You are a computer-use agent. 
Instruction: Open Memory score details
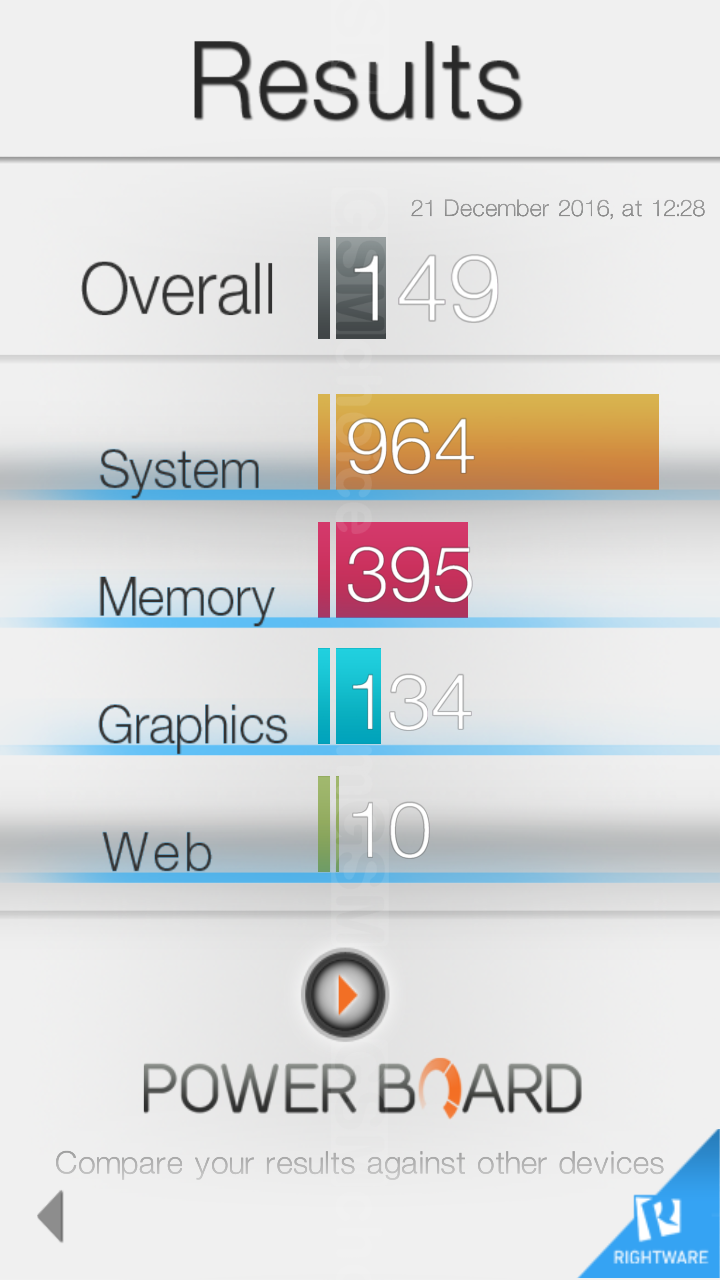(x=360, y=571)
